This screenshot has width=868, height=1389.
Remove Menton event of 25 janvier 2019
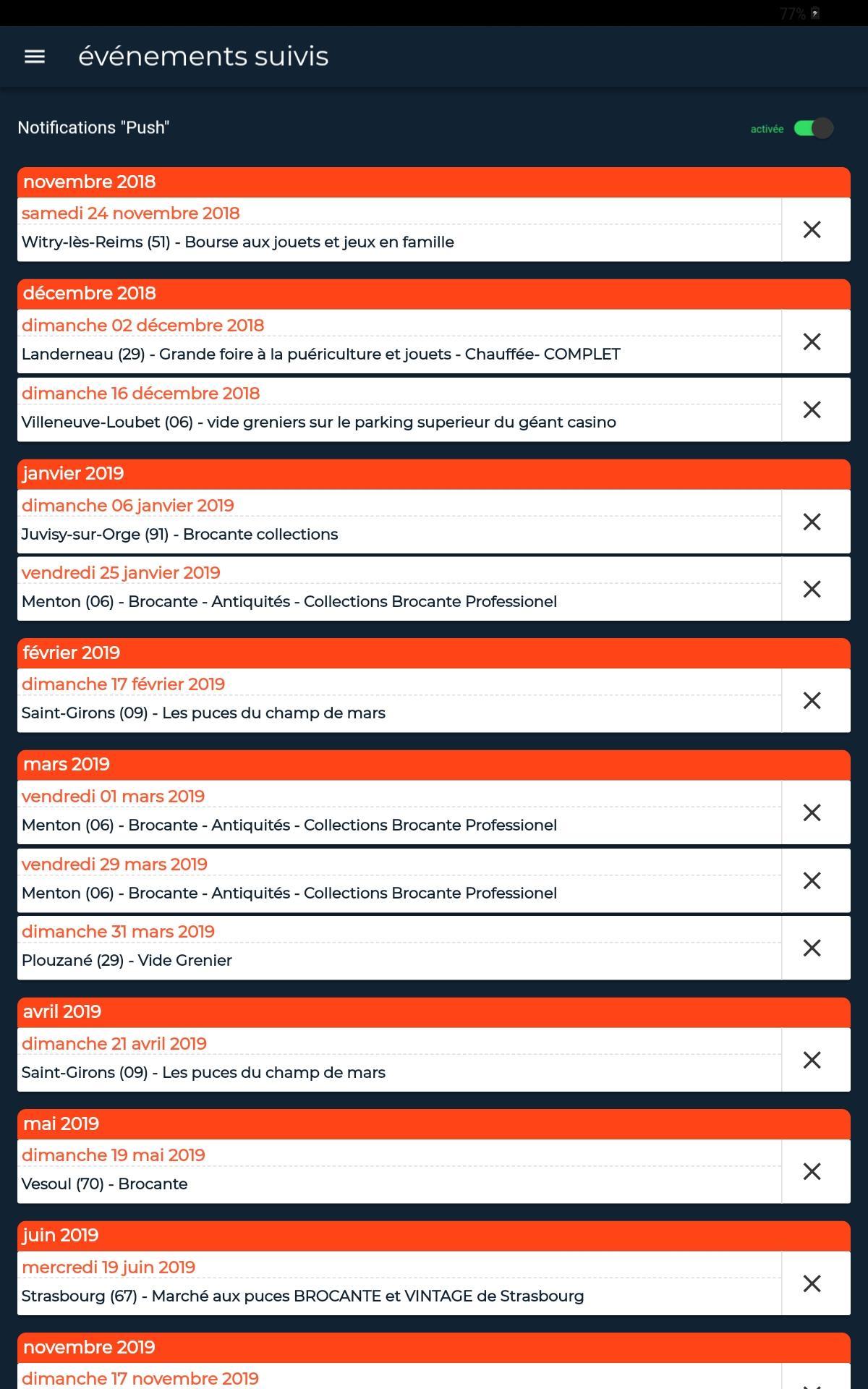812,590
